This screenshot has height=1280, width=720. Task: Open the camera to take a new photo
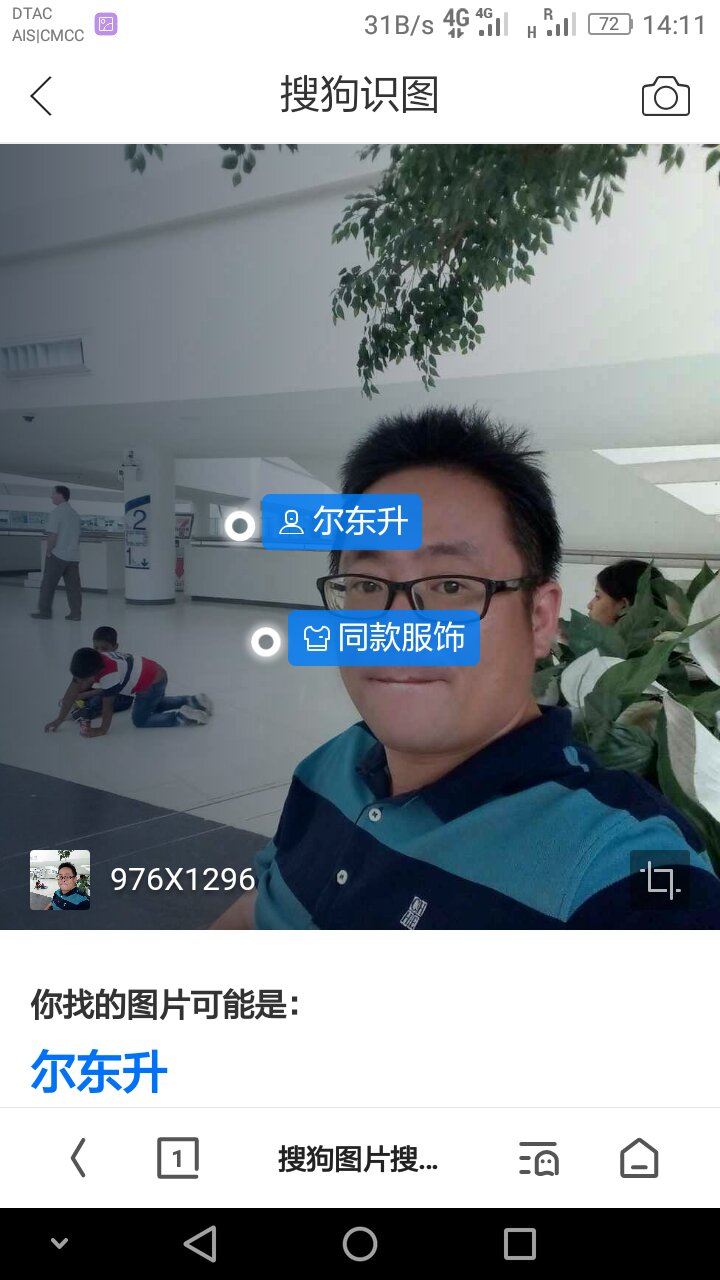click(665, 97)
